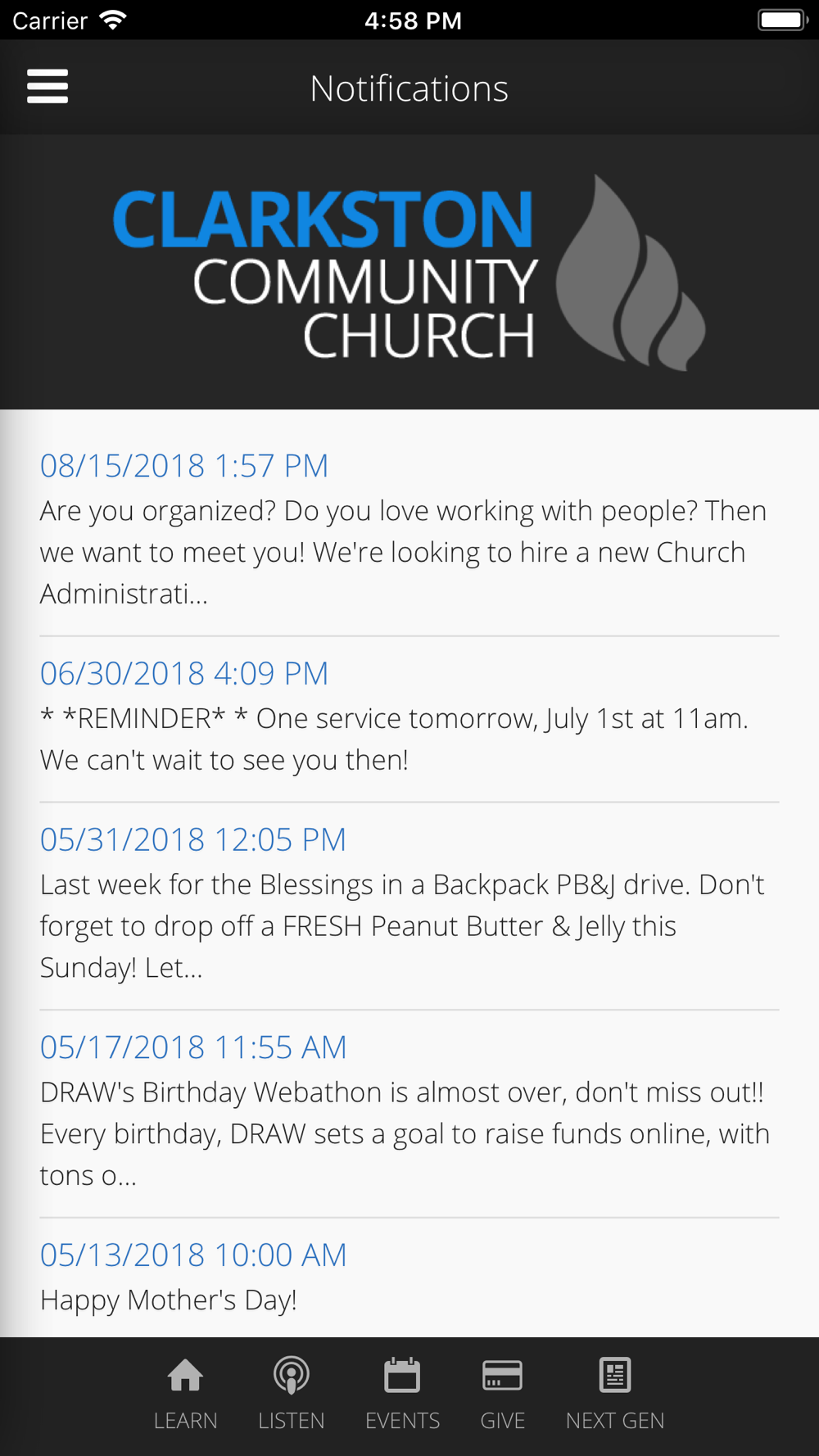This screenshot has width=819, height=1456.
Task: Open the hamburger drawer menu
Action: pos(48,87)
